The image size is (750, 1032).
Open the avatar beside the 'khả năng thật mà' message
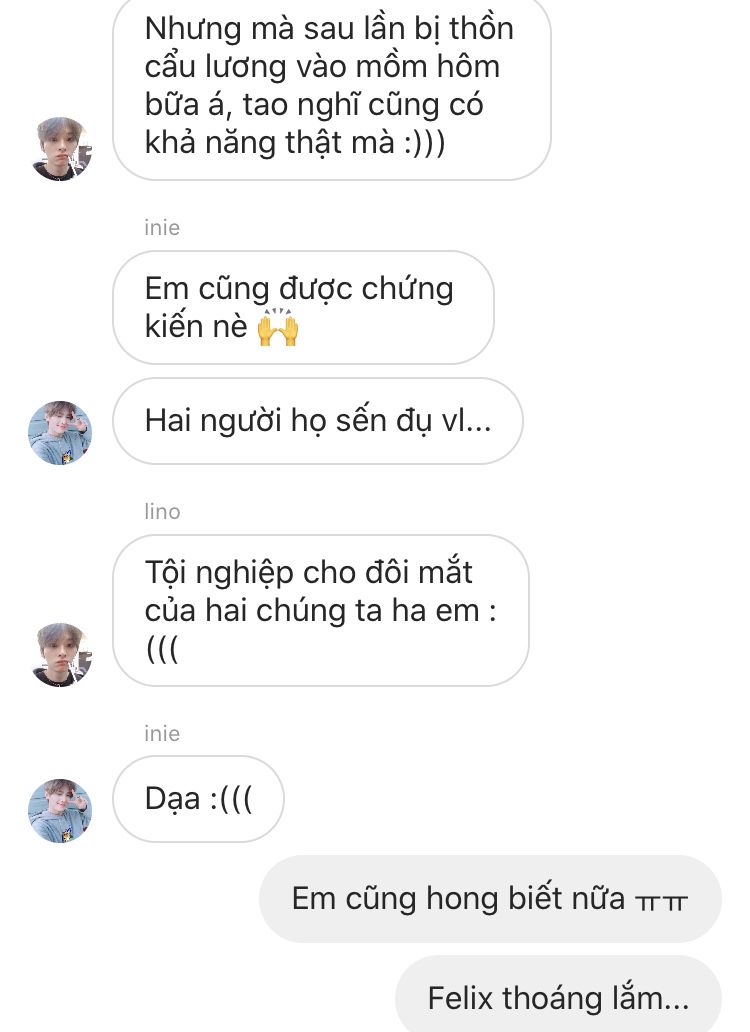tap(62, 149)
